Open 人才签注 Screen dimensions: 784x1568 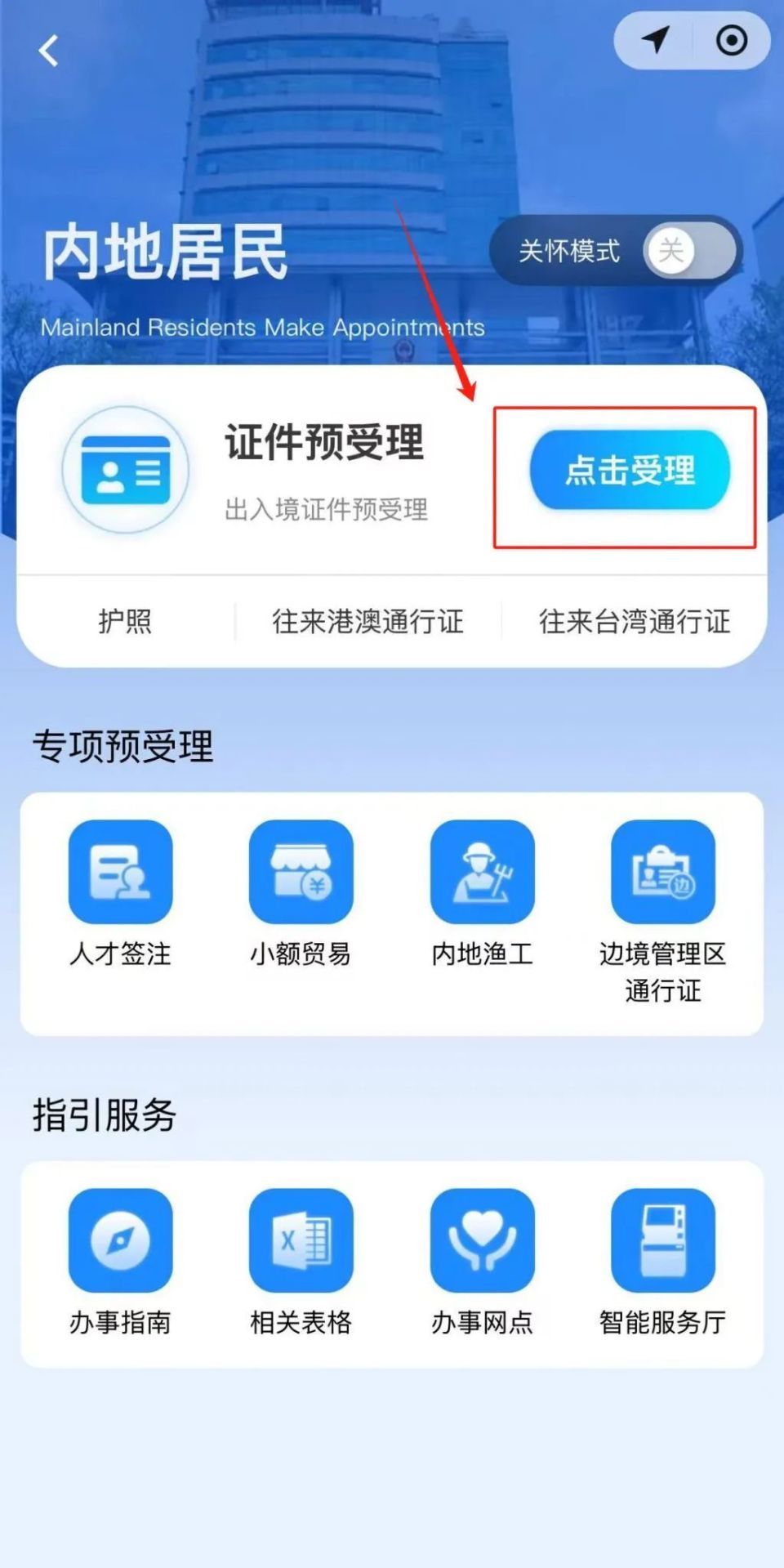(x=121, y=895)
